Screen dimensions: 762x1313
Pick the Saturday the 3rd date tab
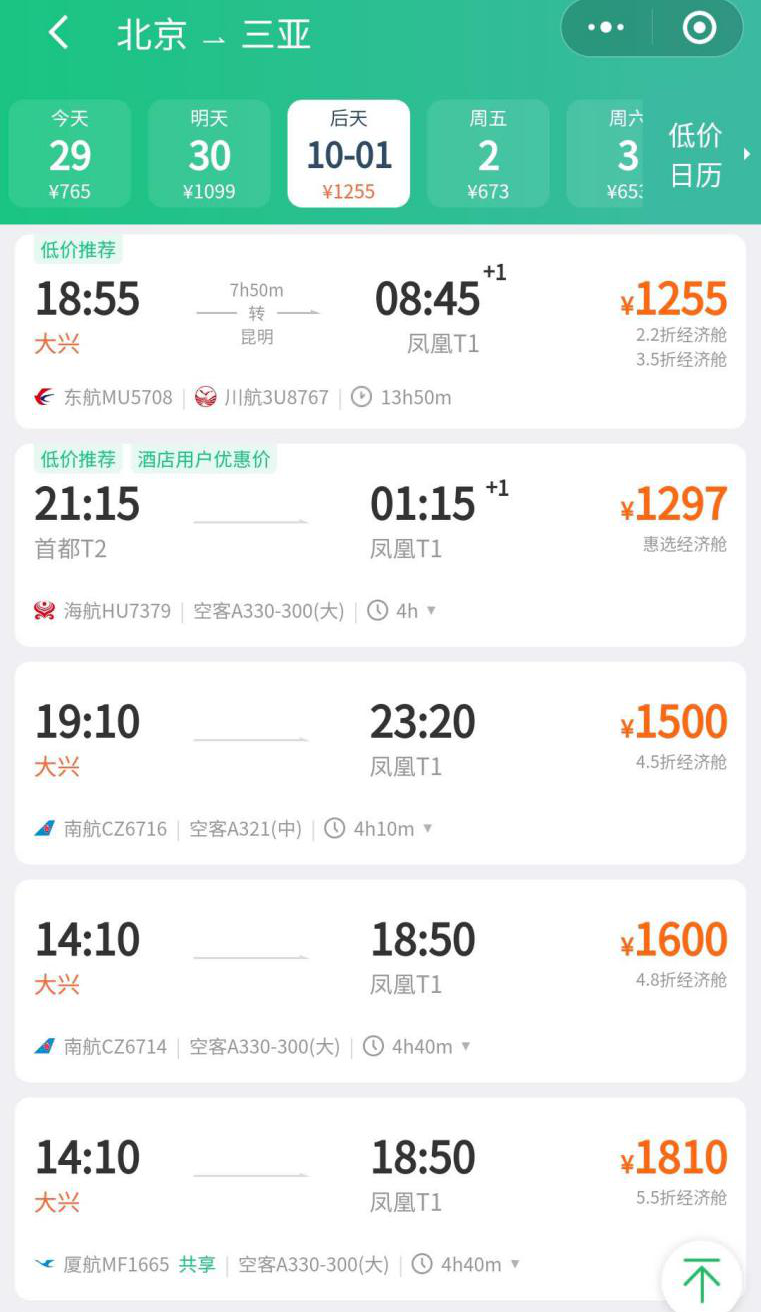pos(615,154)
